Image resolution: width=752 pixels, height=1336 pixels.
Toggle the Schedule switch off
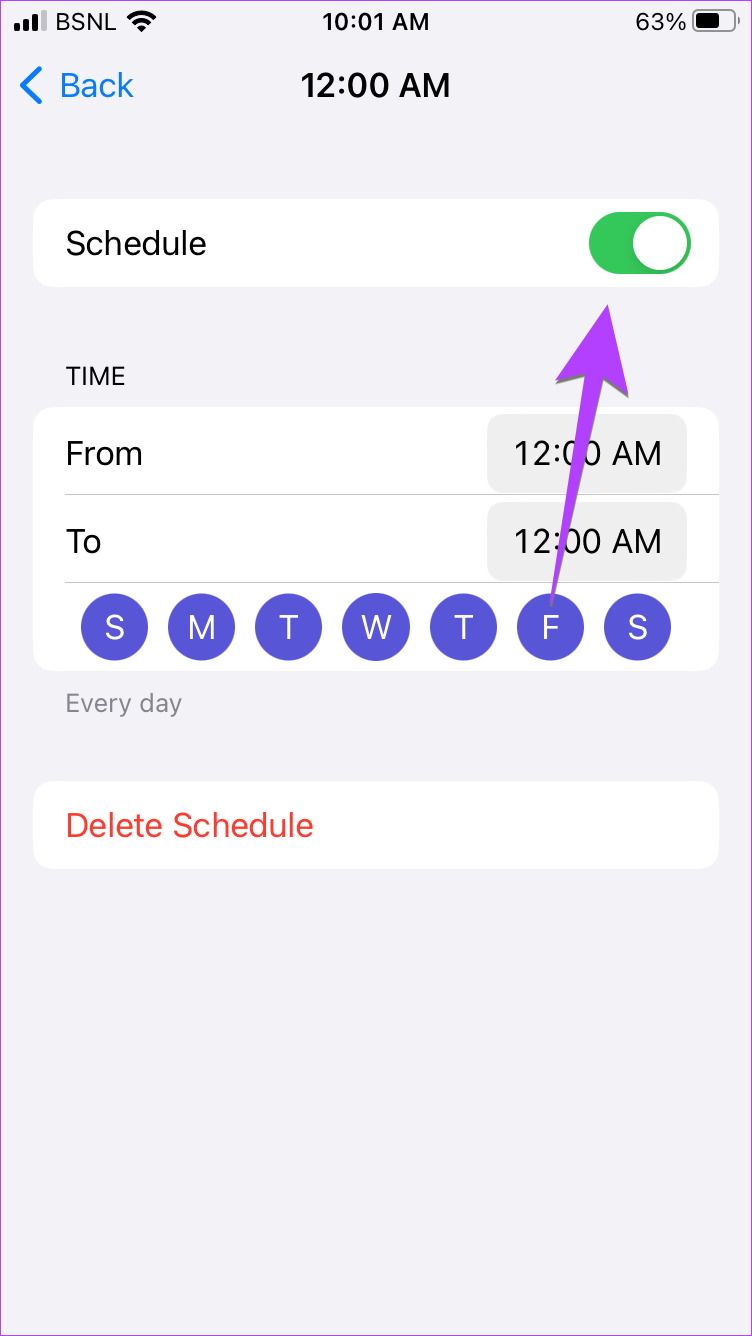tap(639, 243)
